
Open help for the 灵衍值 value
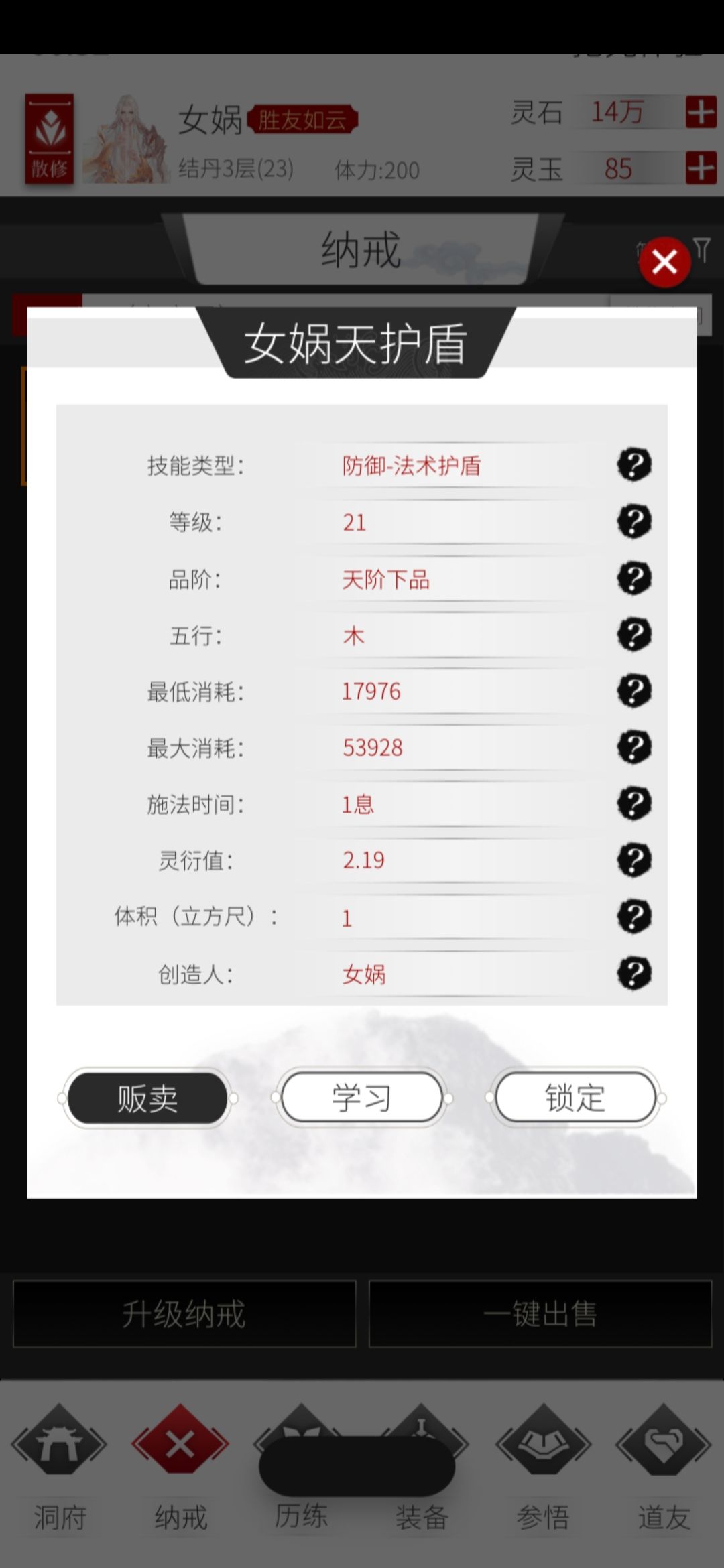(x=633, y=860)
